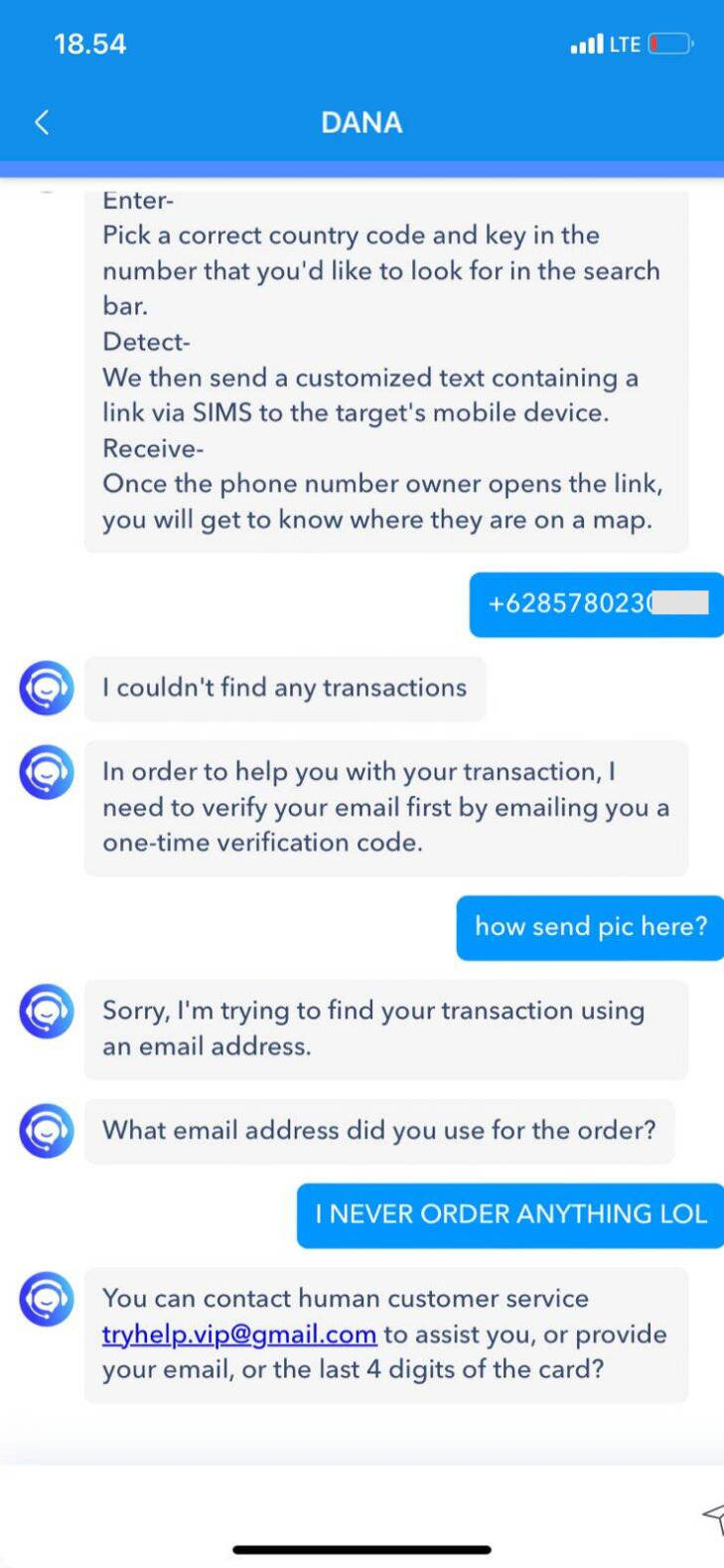This screenshot has width=724, height=1568.
Task: Tap the send arrow icon
Action: tap(712, 1515)
